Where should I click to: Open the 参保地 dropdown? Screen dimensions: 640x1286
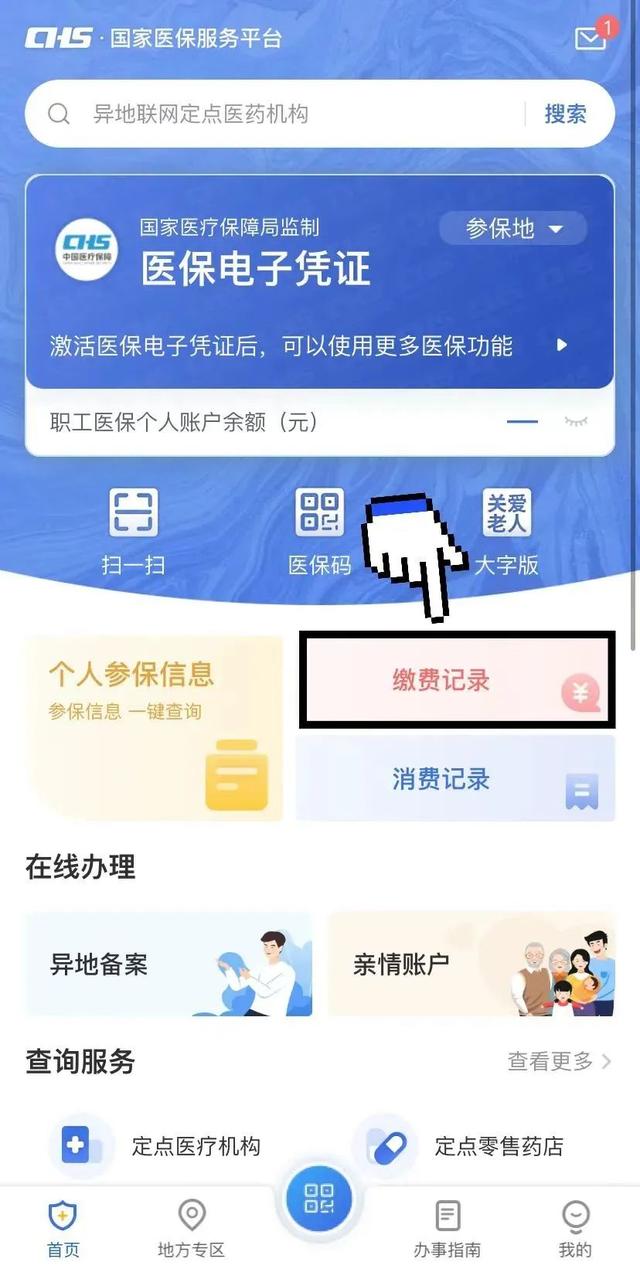pyautogui.click(x=513, y=229)
